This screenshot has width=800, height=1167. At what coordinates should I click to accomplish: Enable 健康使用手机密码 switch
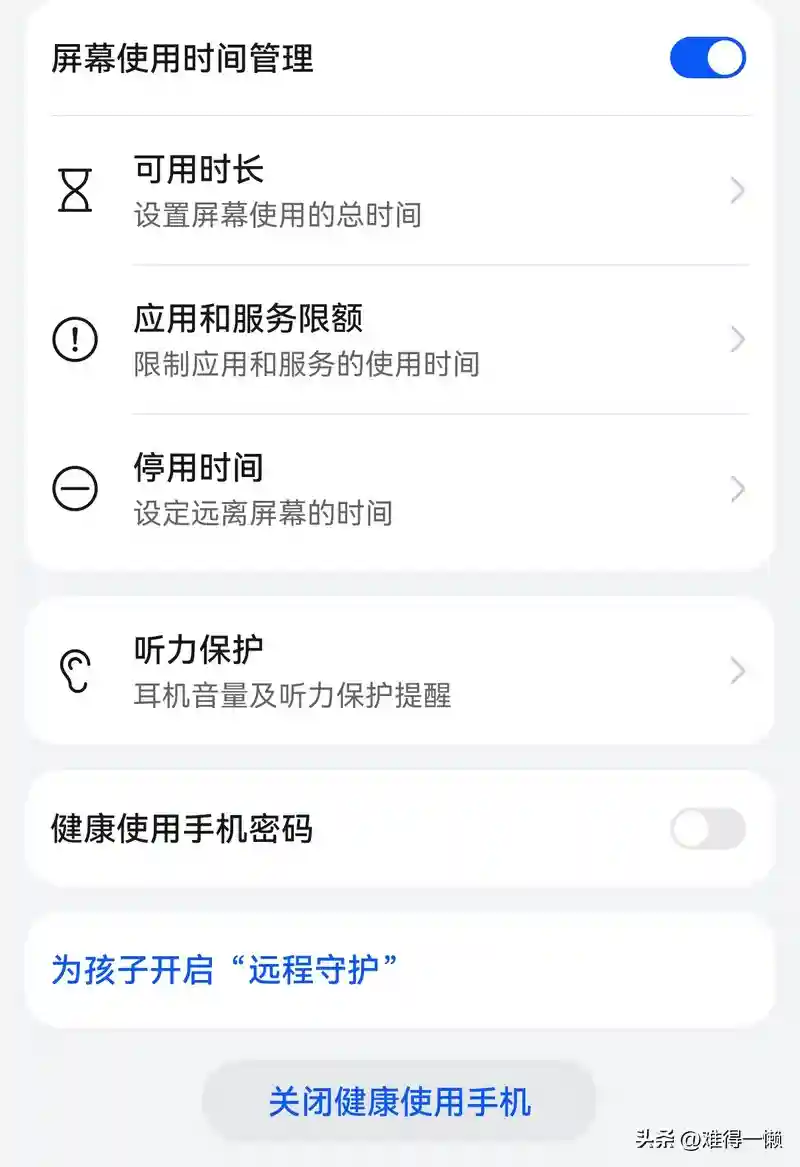[x=707, y=829]
